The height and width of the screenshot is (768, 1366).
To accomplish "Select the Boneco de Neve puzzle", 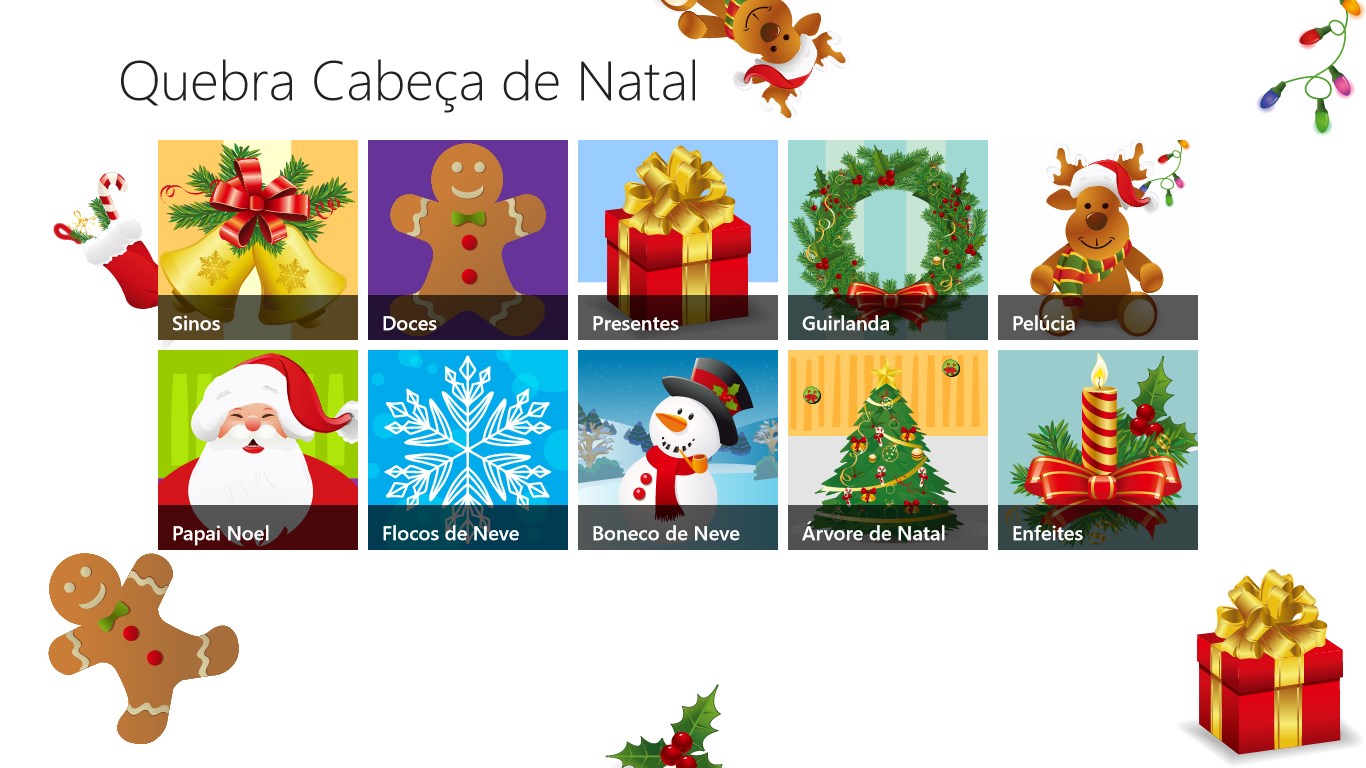I will point(678,450).
